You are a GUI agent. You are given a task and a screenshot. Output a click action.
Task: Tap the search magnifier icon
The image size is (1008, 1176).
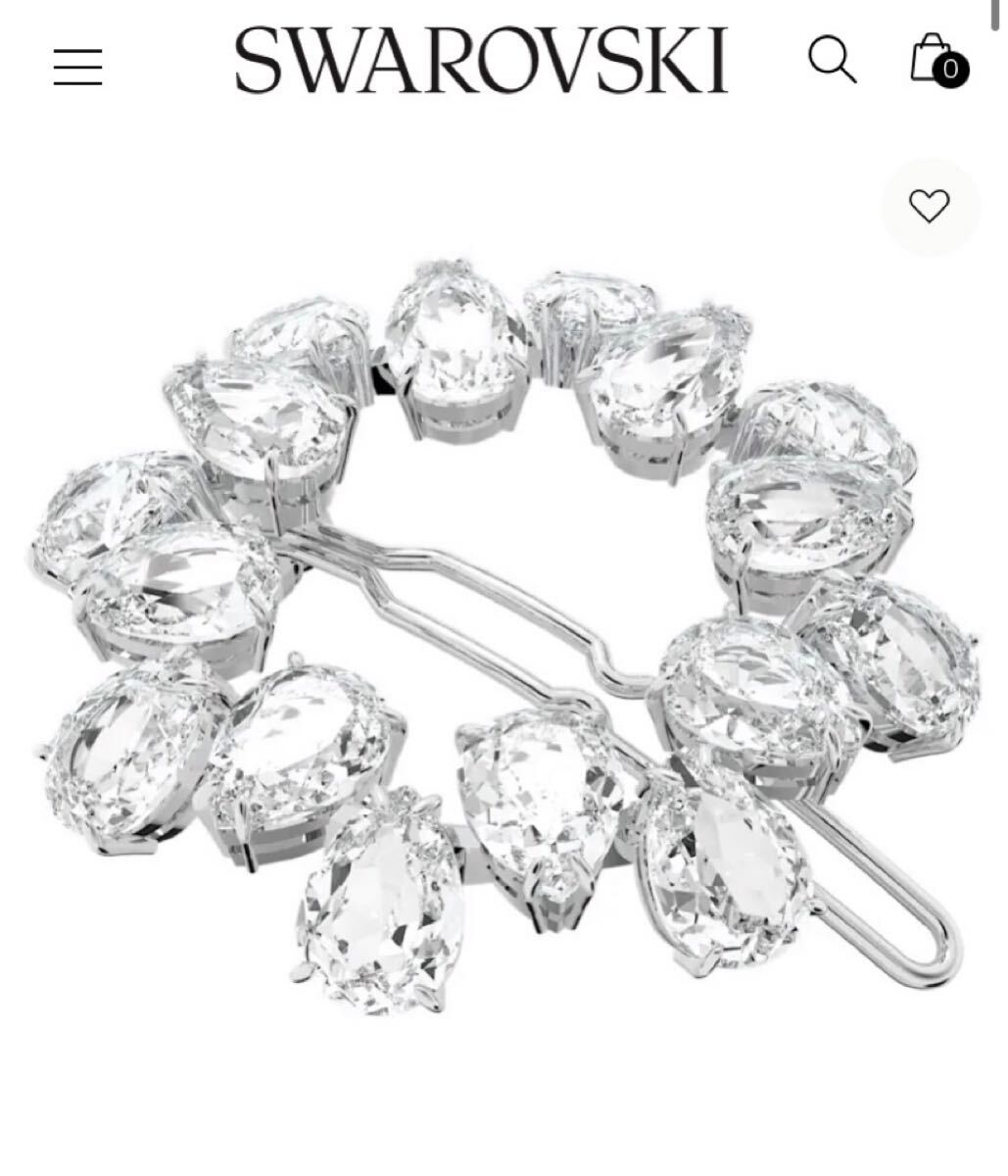(x=832, y=60)
